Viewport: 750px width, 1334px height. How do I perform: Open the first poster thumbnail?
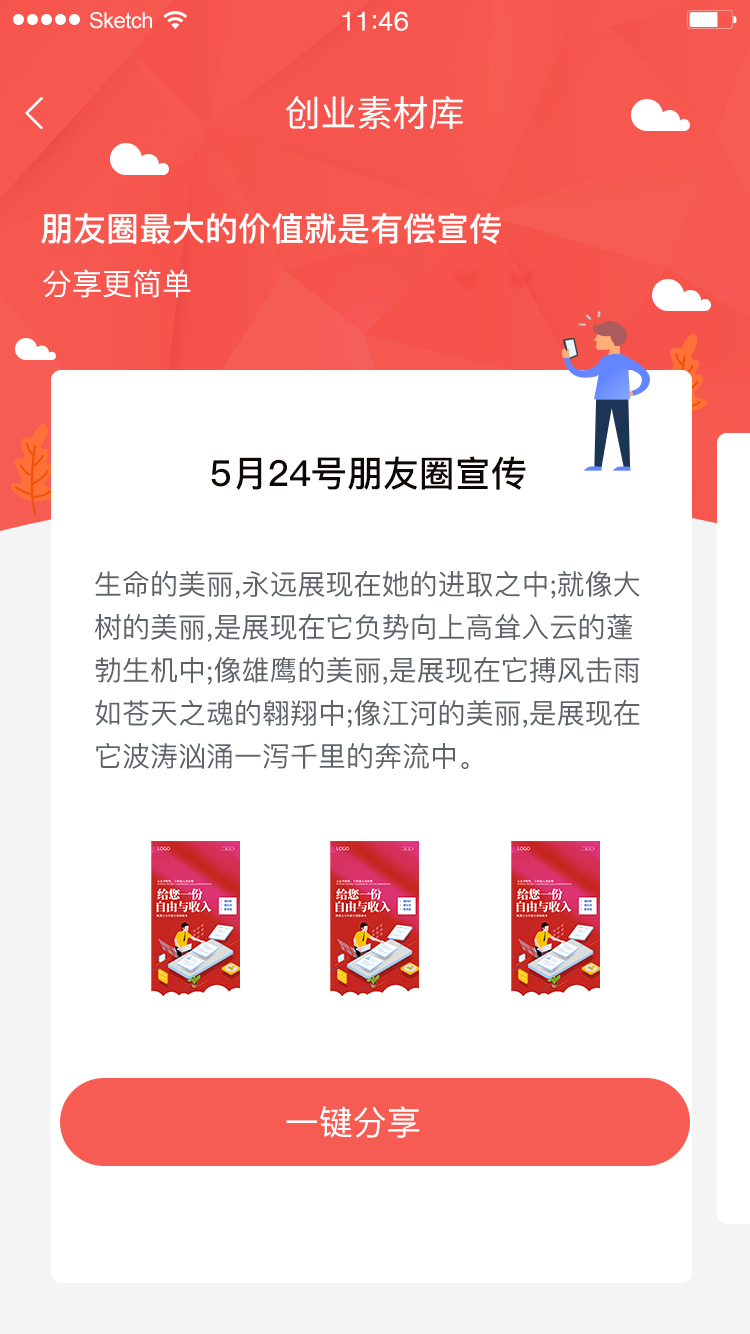pyautogui.click(x=195, y=917)
